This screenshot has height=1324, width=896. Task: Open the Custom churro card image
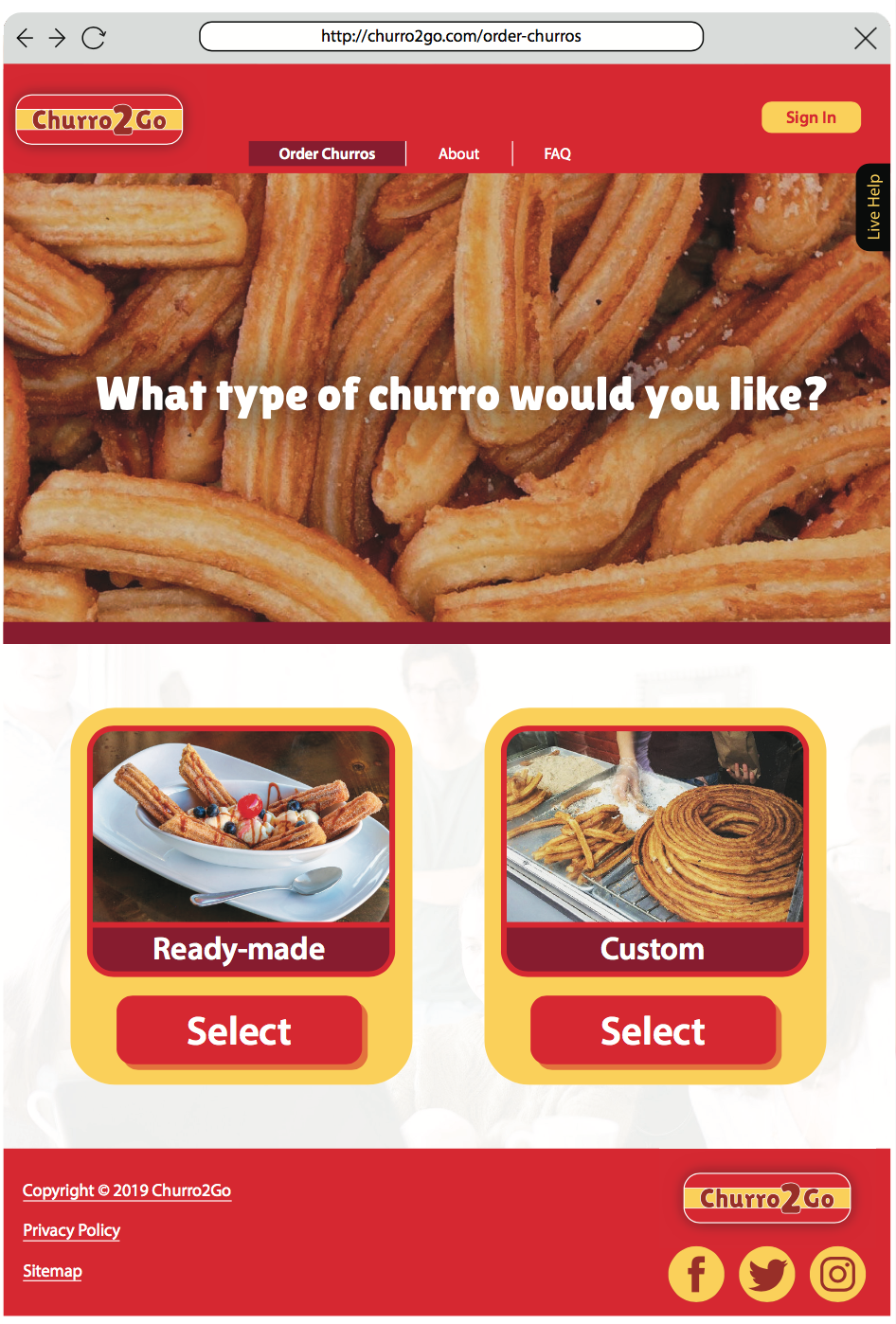(654, 826)
